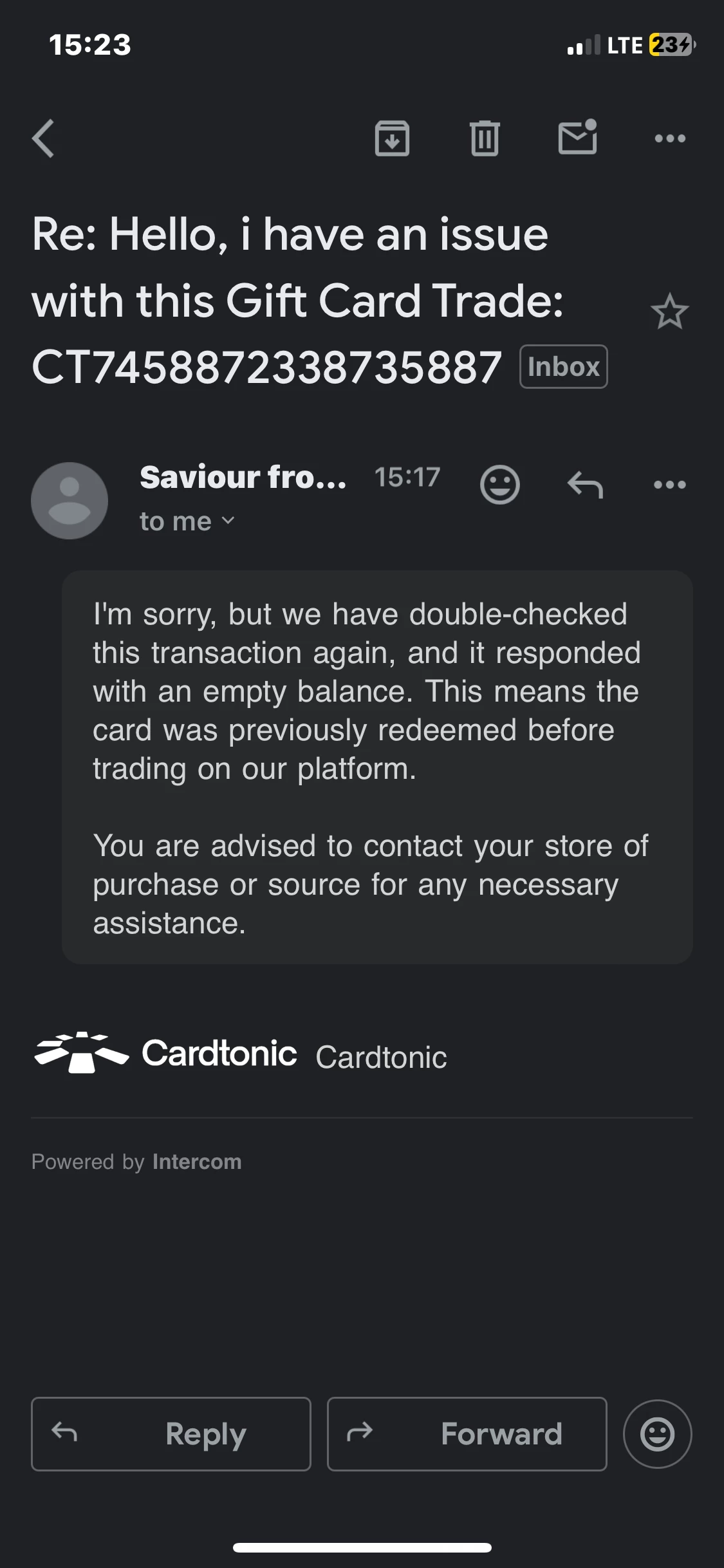Tap the Reply button at the bottom
Image resolution: width=724 pixels, height=1568 pixels.
pos(171,1434)
